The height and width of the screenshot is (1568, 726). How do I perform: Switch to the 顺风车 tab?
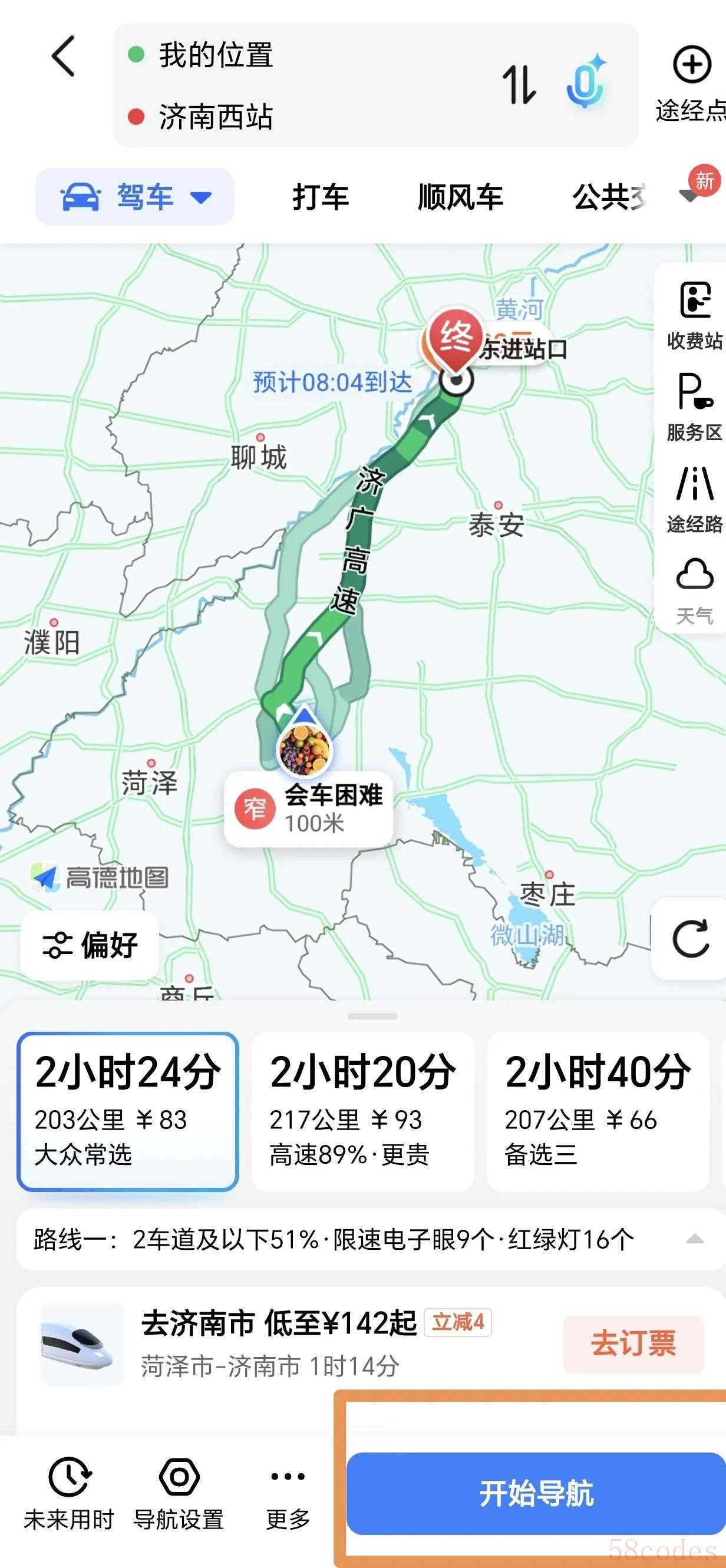(x=460, y=197)
